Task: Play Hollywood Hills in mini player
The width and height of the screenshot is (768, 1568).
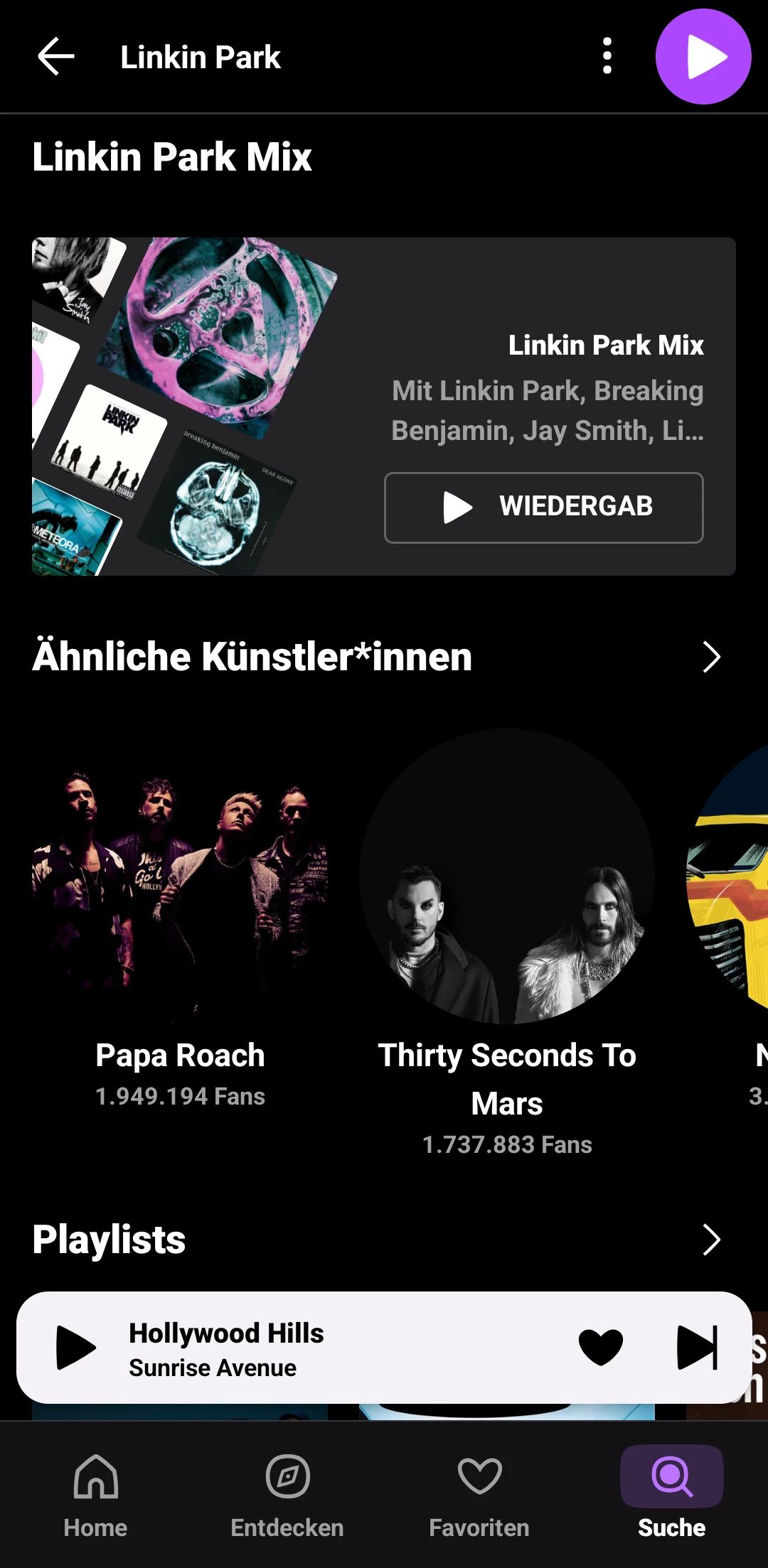Action: point(76,1348)
